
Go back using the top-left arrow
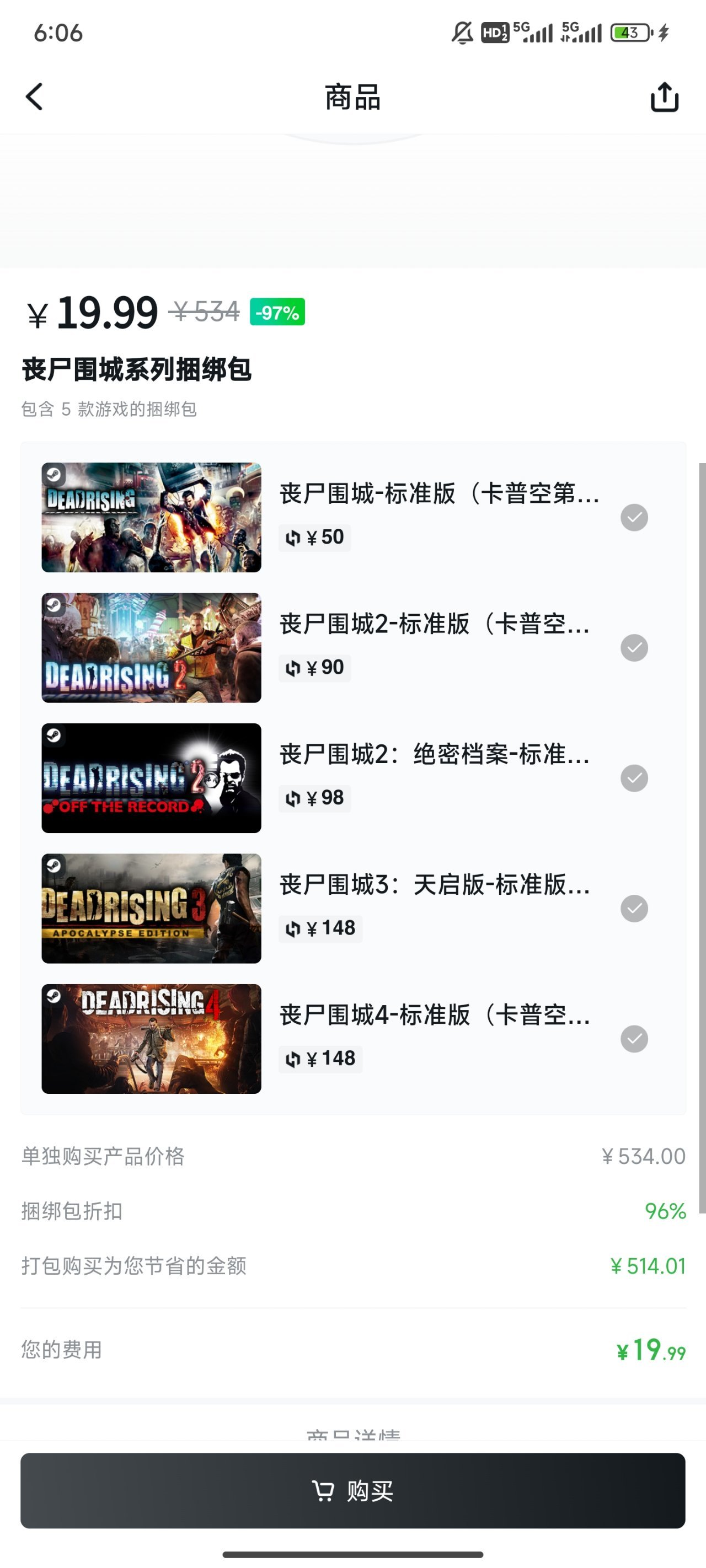coord(35,97)
